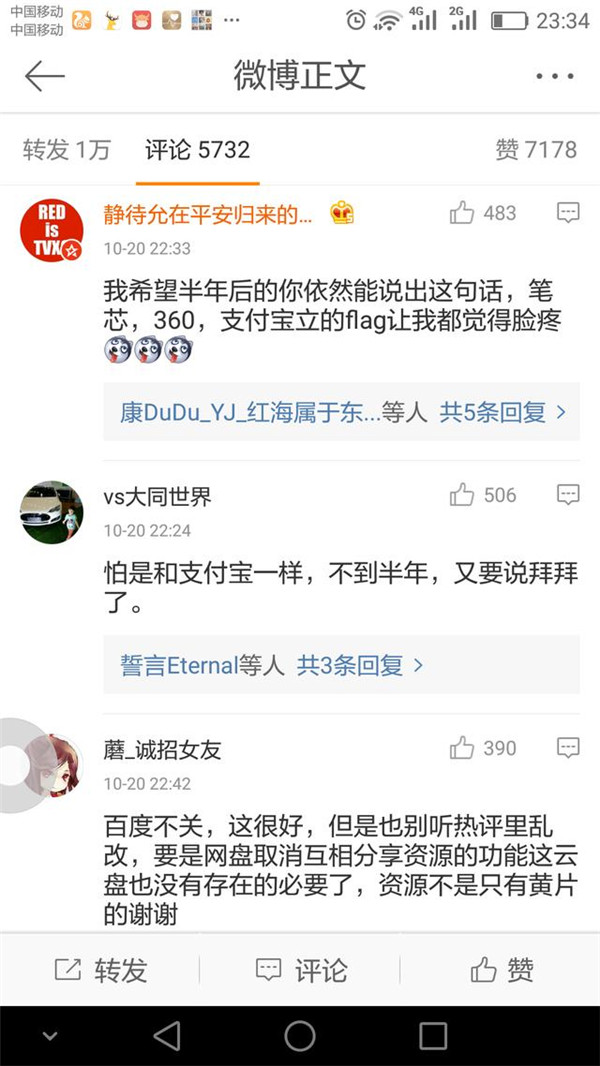Select the 评论 5732 tab

pos(197,150)
